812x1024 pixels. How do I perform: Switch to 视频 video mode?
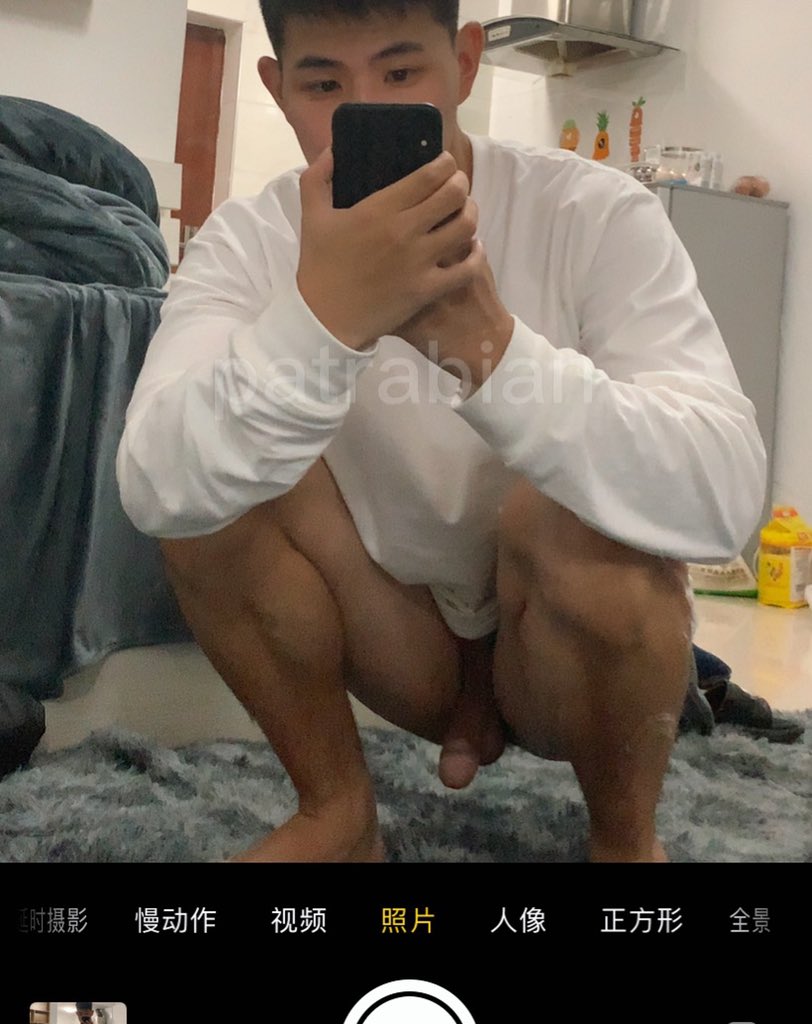298,921
